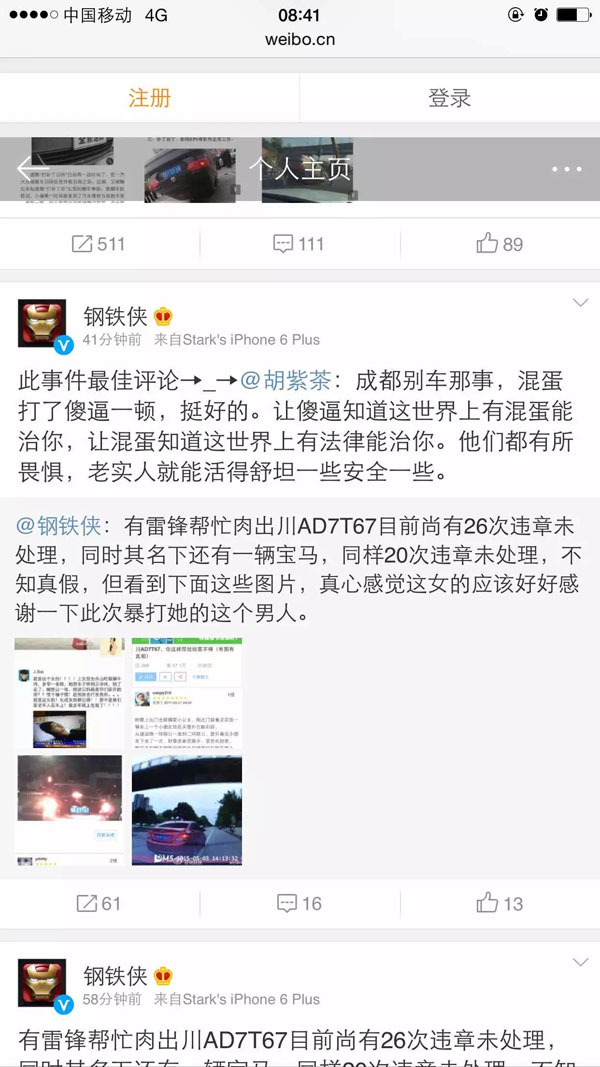Screen dimensions: 600x1067
Task: Open the three-dot overflow menu
Action: (x=566, y=169)
